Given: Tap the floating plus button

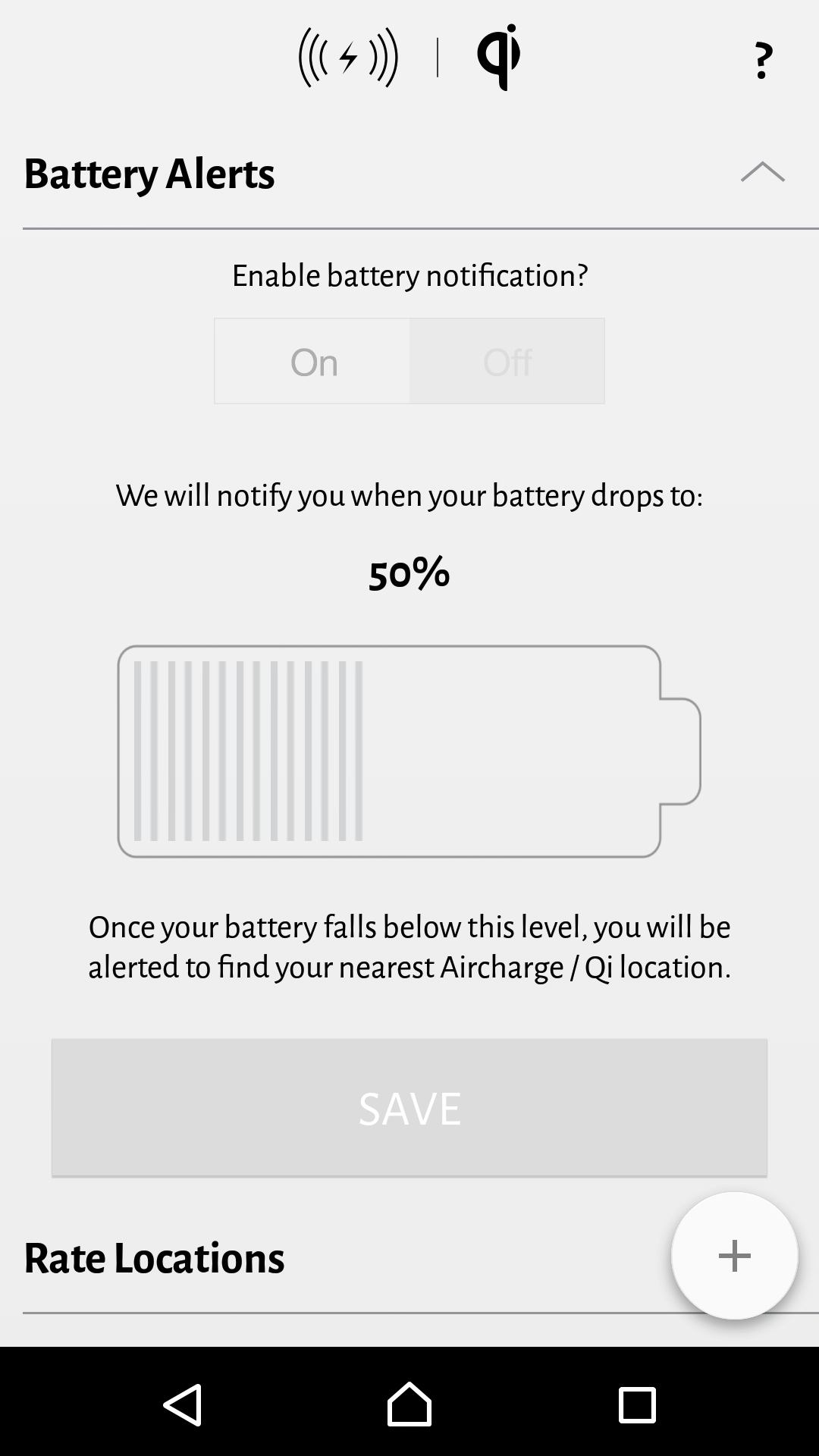Looking at the screenshot, I should coord(734,1256).
